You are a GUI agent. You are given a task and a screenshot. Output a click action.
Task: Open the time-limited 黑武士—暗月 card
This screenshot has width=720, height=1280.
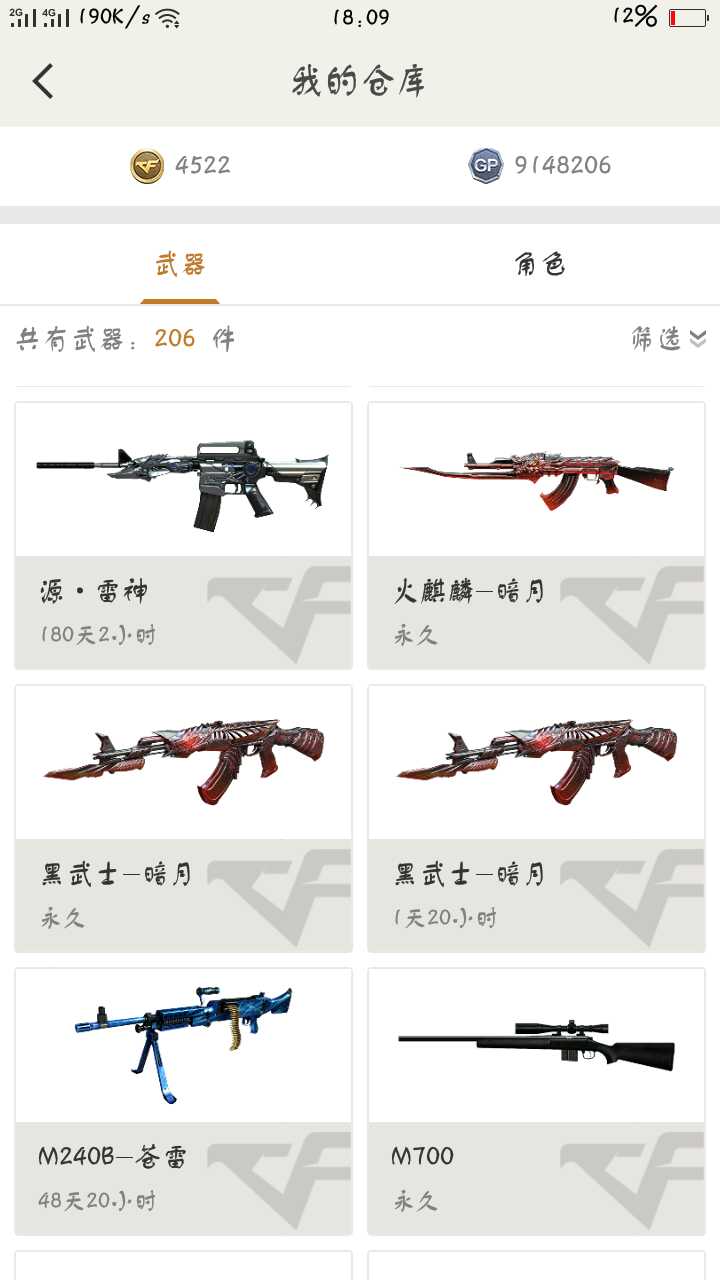pos(536,819)
